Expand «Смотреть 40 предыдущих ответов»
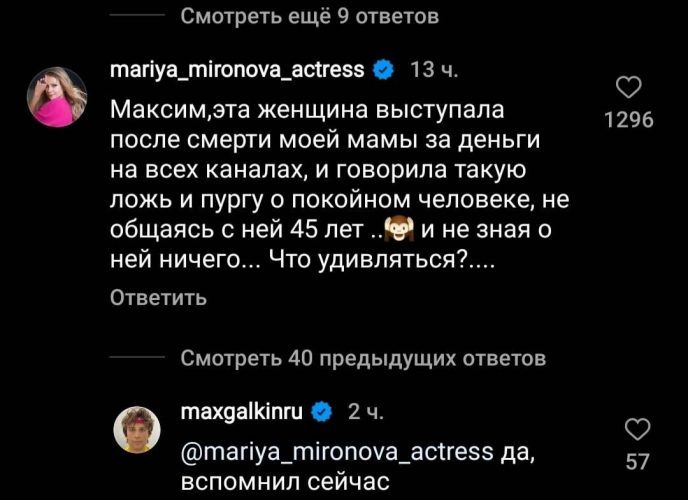The width and height of the screenshot is (688, 500). (362, 358)
